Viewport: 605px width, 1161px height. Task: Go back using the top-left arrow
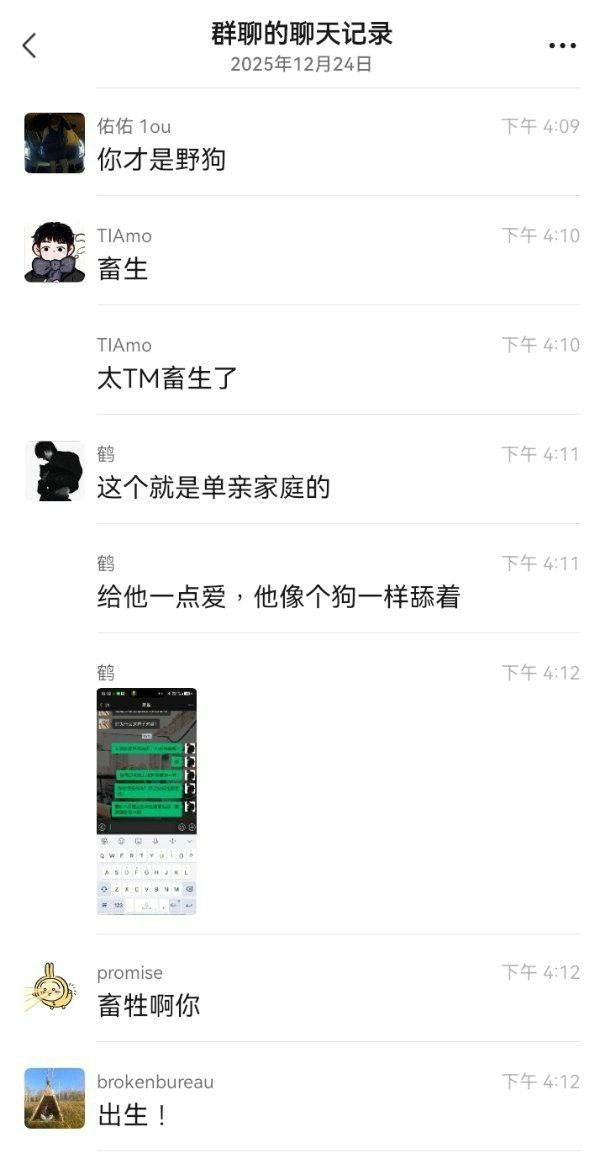(x=30, y=45)
